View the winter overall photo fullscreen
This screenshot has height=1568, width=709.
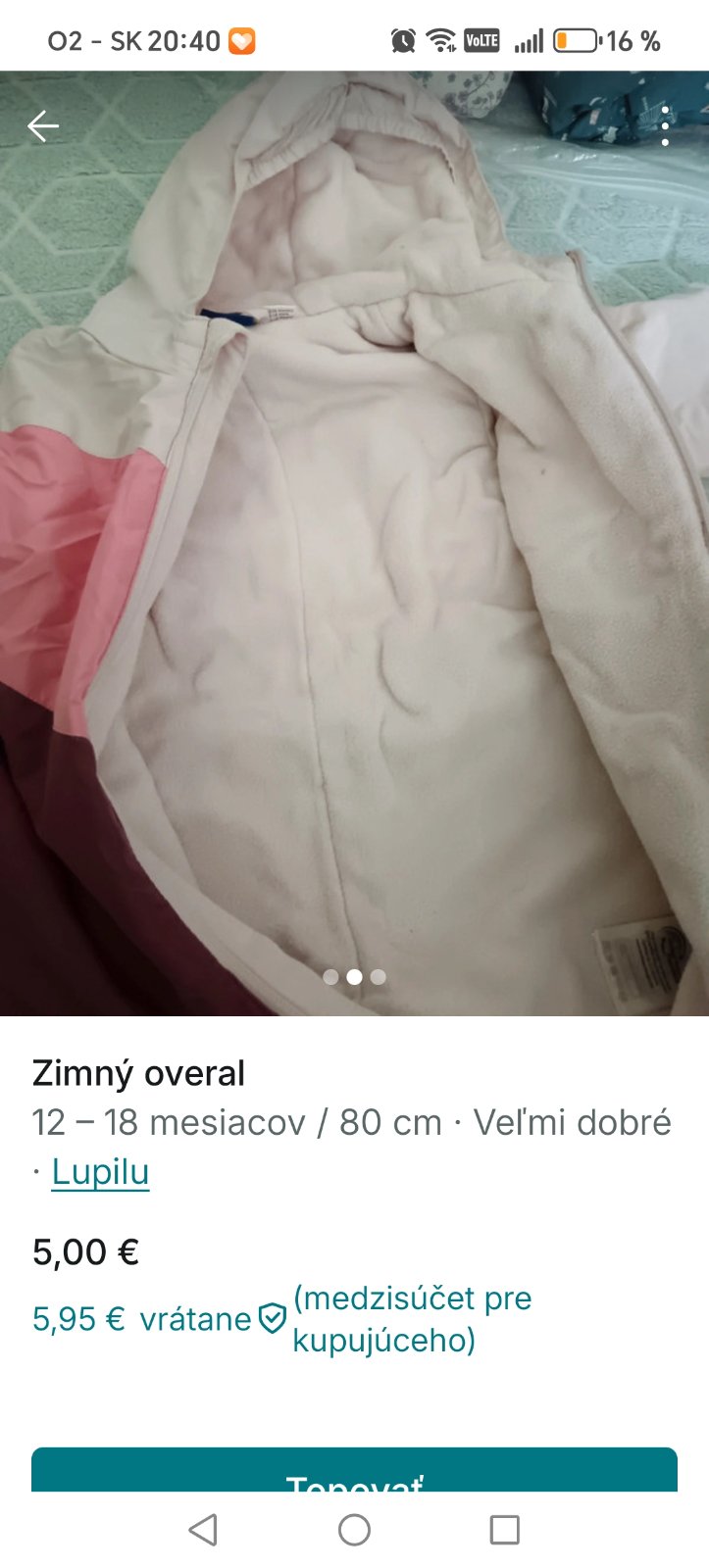[x=354, y=549]
